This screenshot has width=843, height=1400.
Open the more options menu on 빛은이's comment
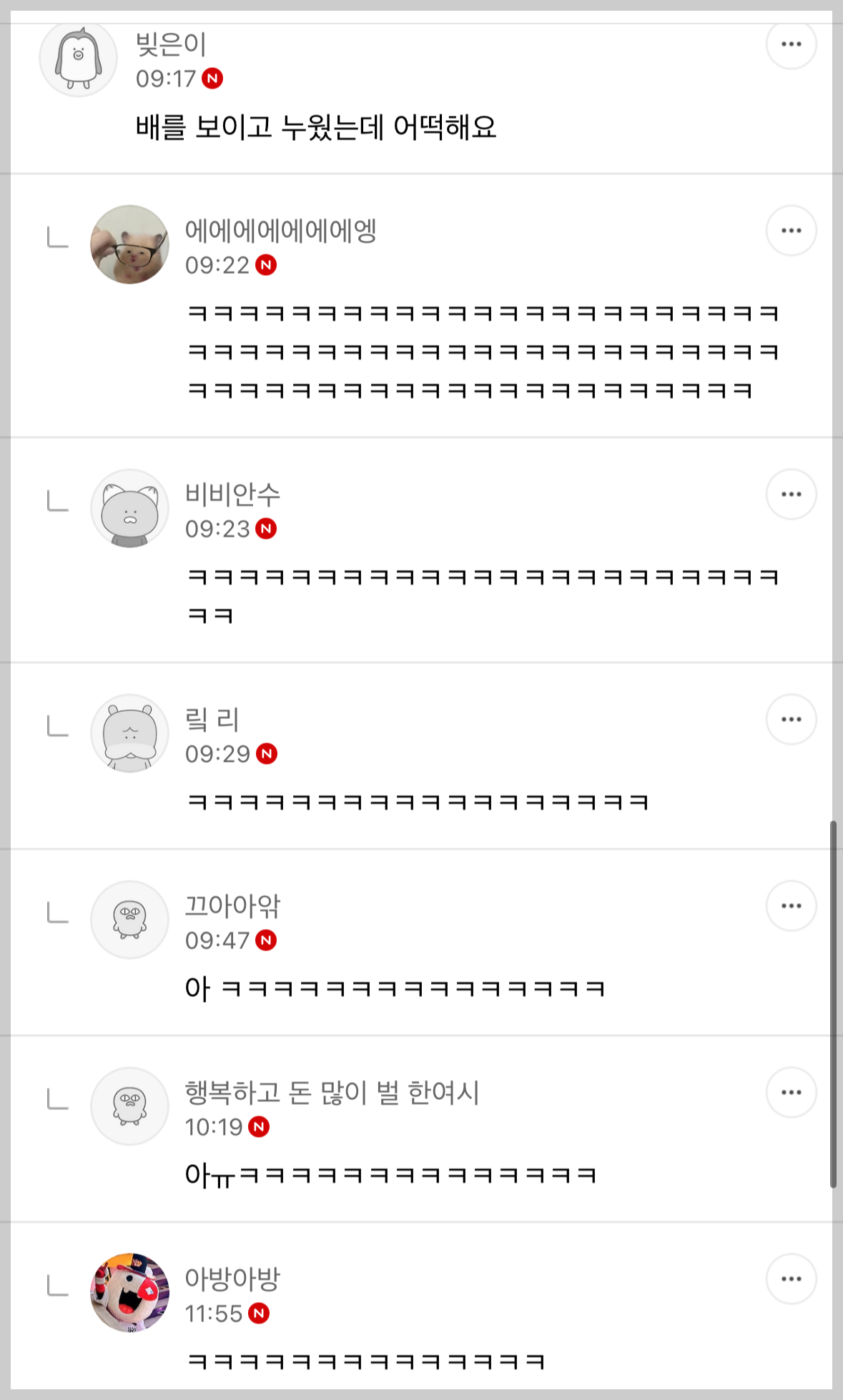point(791,44)
